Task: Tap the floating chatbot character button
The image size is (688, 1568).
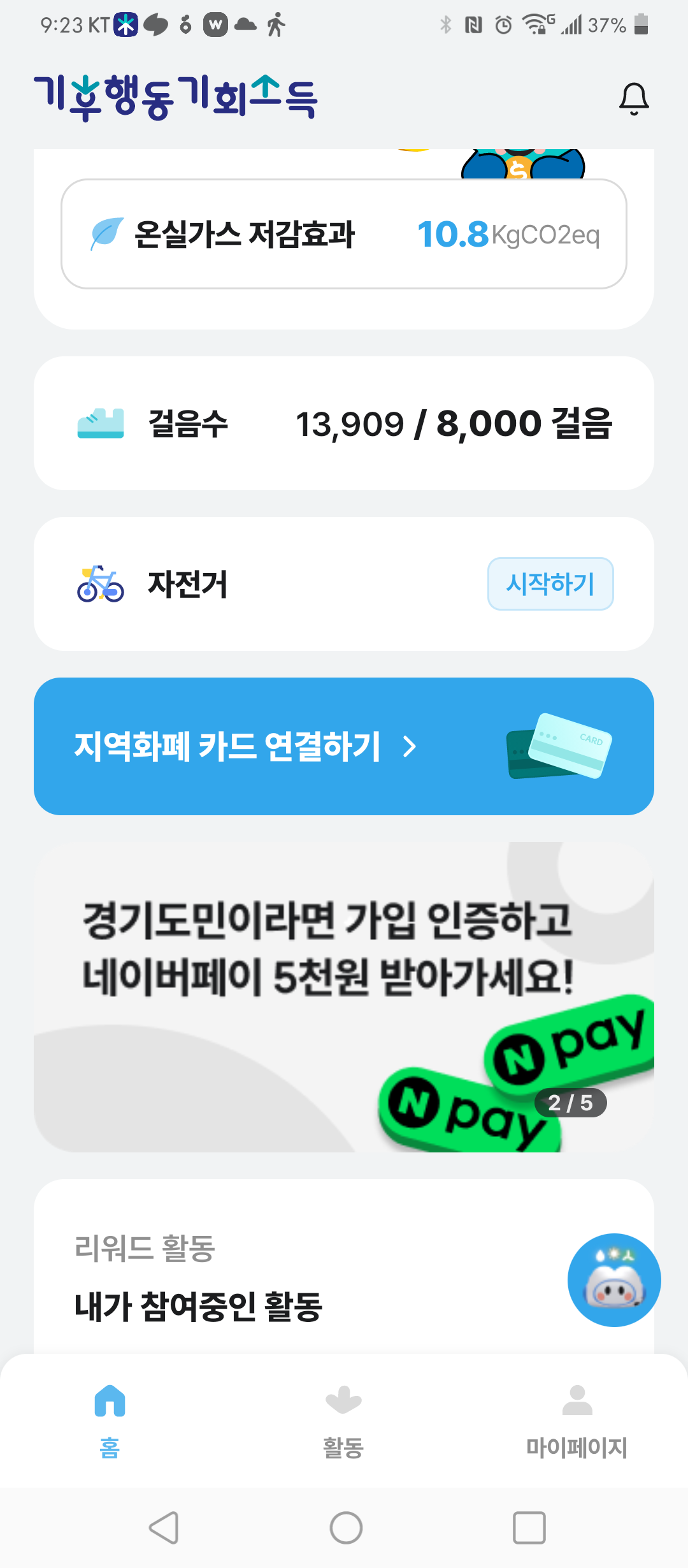Action: pos(614,1280)
